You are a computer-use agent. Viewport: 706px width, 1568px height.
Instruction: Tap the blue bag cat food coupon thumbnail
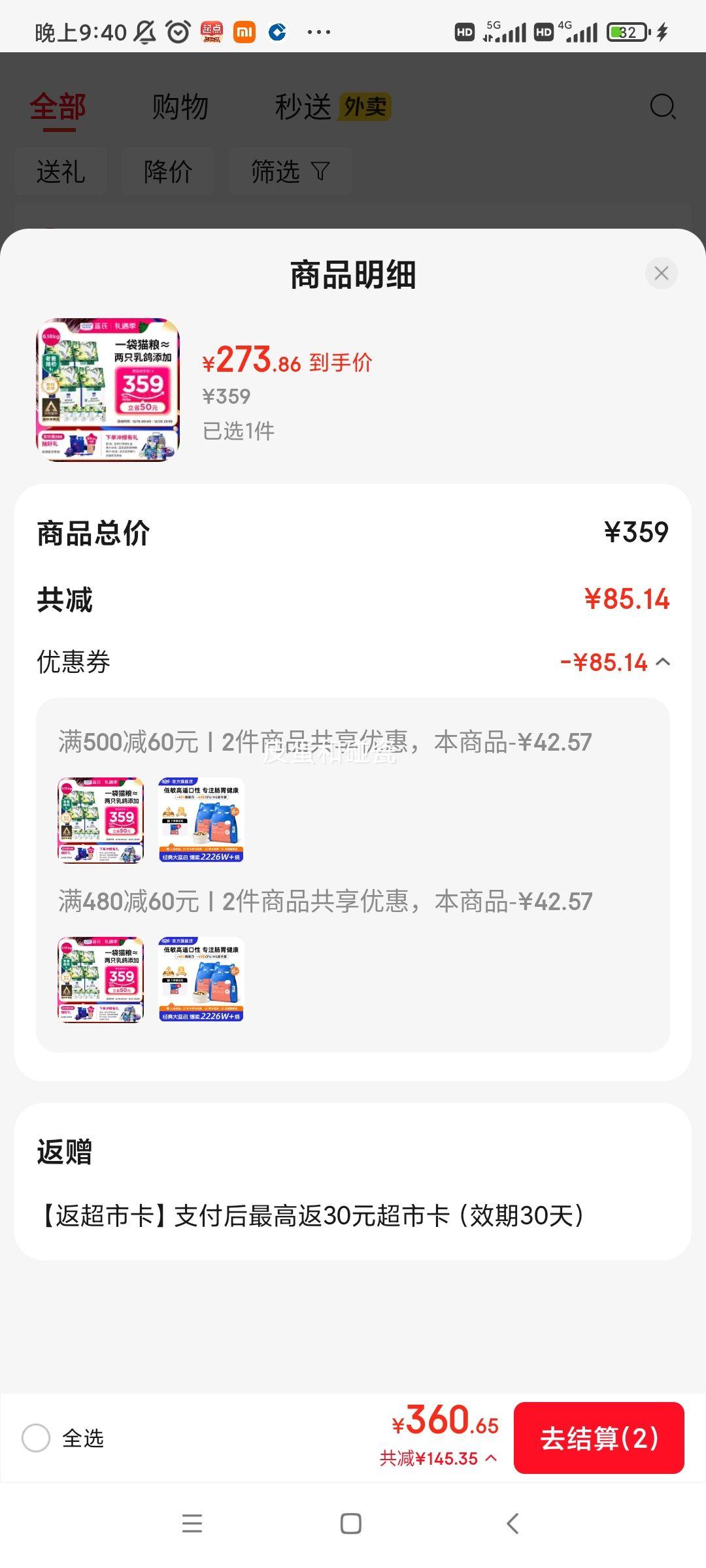[x=199, y=819]
